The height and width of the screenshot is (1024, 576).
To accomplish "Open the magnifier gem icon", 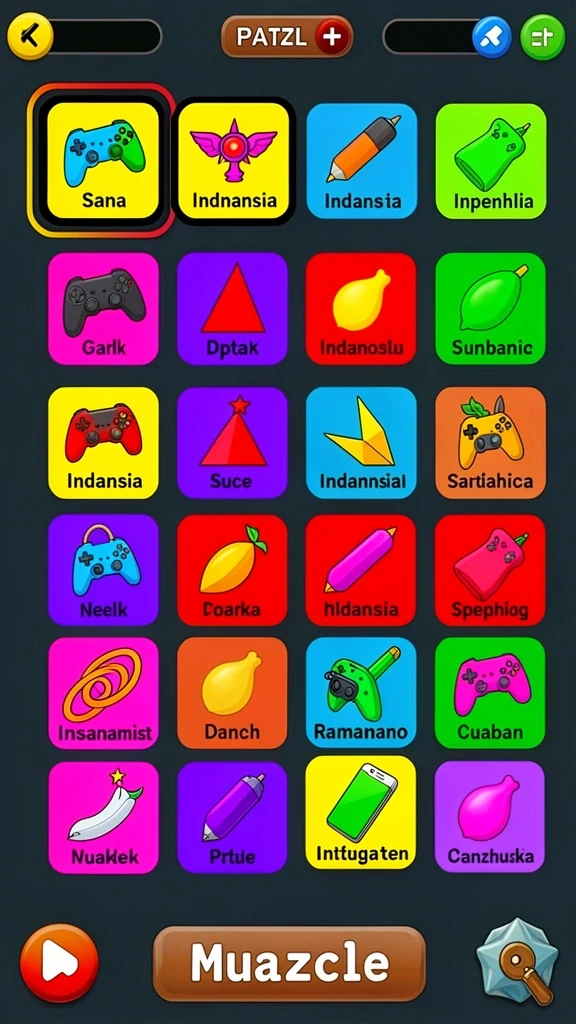I will tap(517, 961).
